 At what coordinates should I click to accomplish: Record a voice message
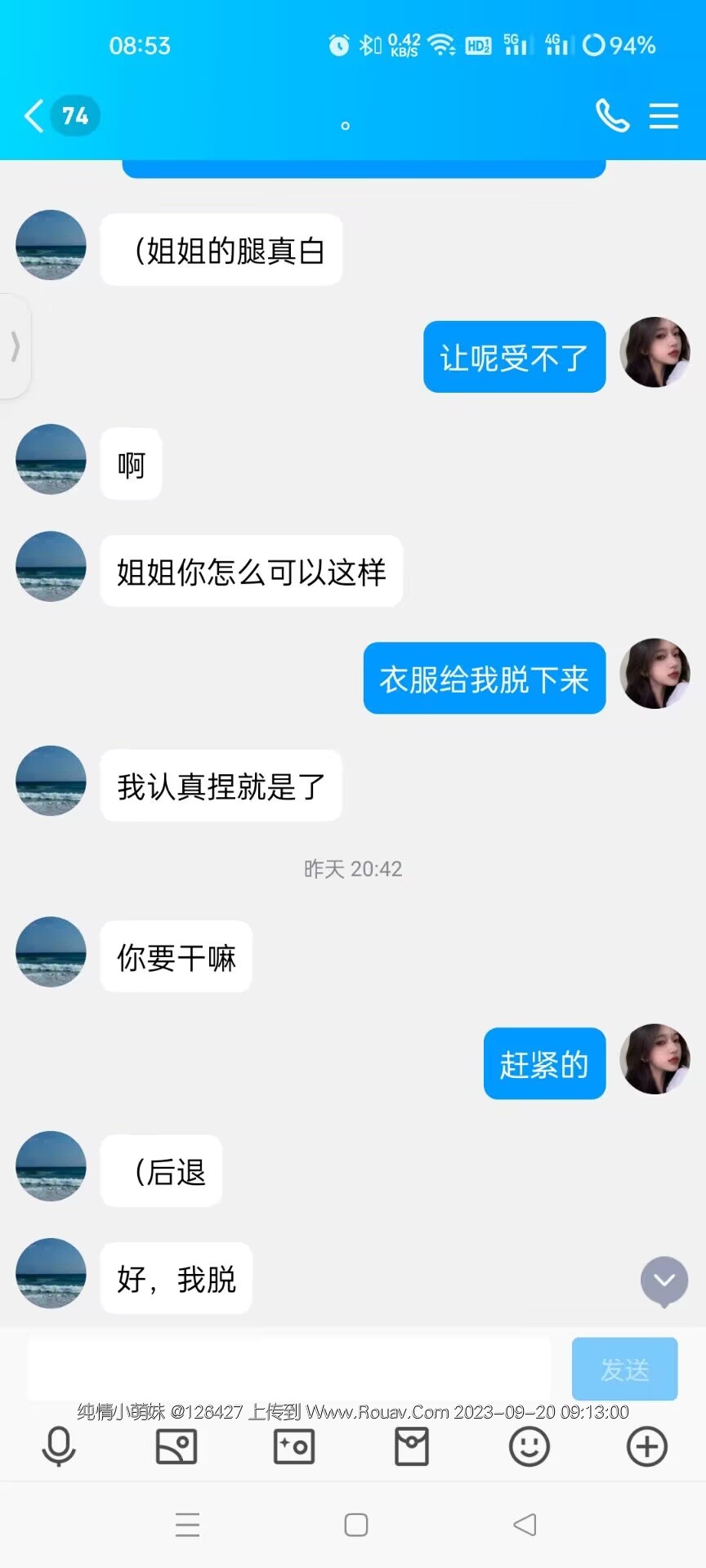(x=59, y=1447)
